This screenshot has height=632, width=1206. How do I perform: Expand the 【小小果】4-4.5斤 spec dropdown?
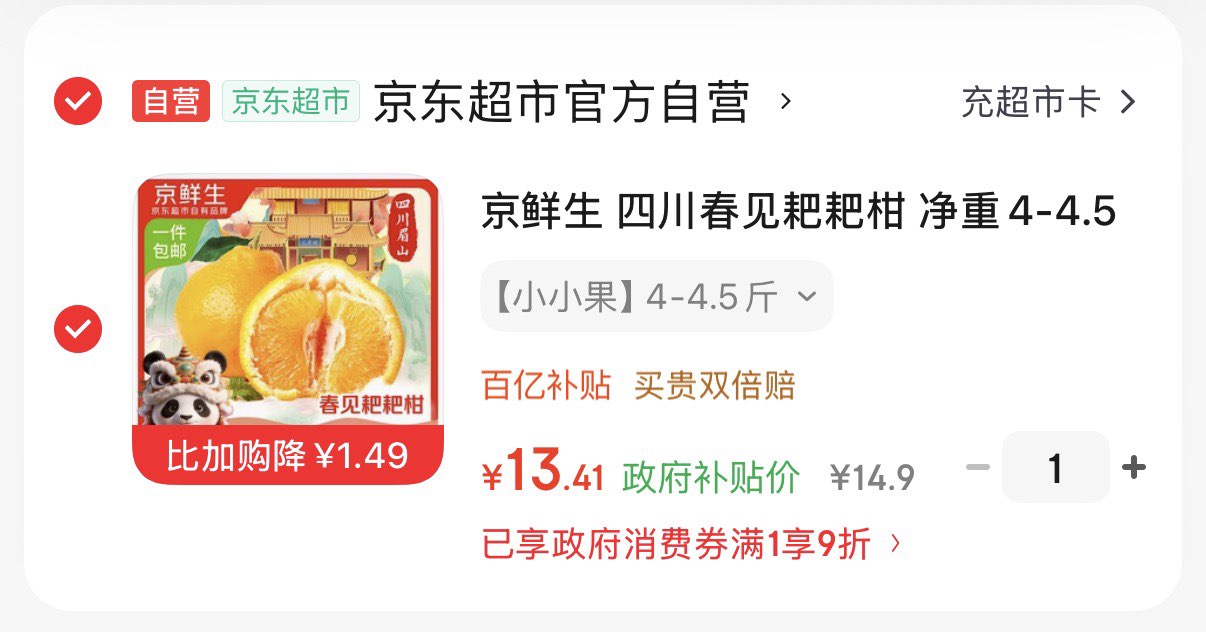tap(657, 296)
